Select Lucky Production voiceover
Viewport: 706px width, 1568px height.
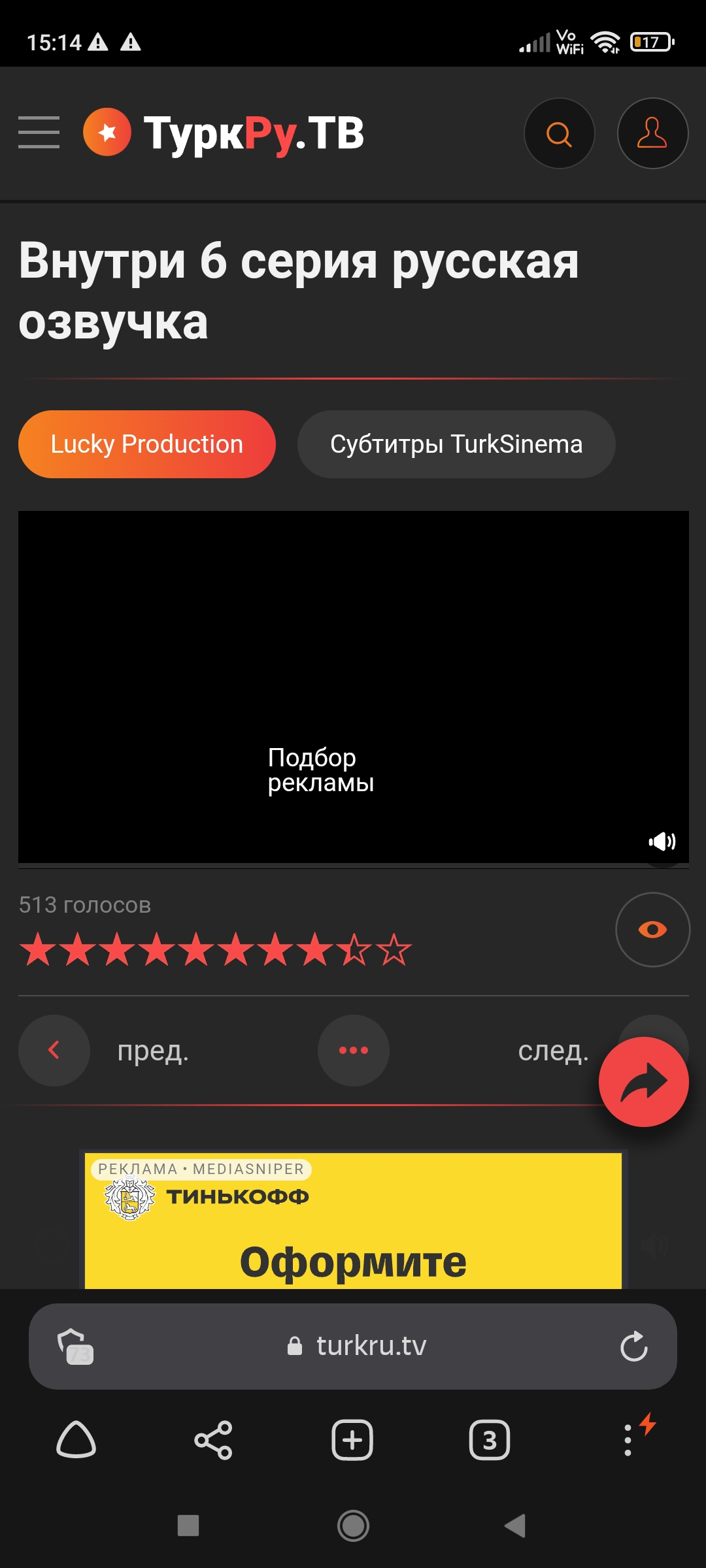(x=147, y=444)
